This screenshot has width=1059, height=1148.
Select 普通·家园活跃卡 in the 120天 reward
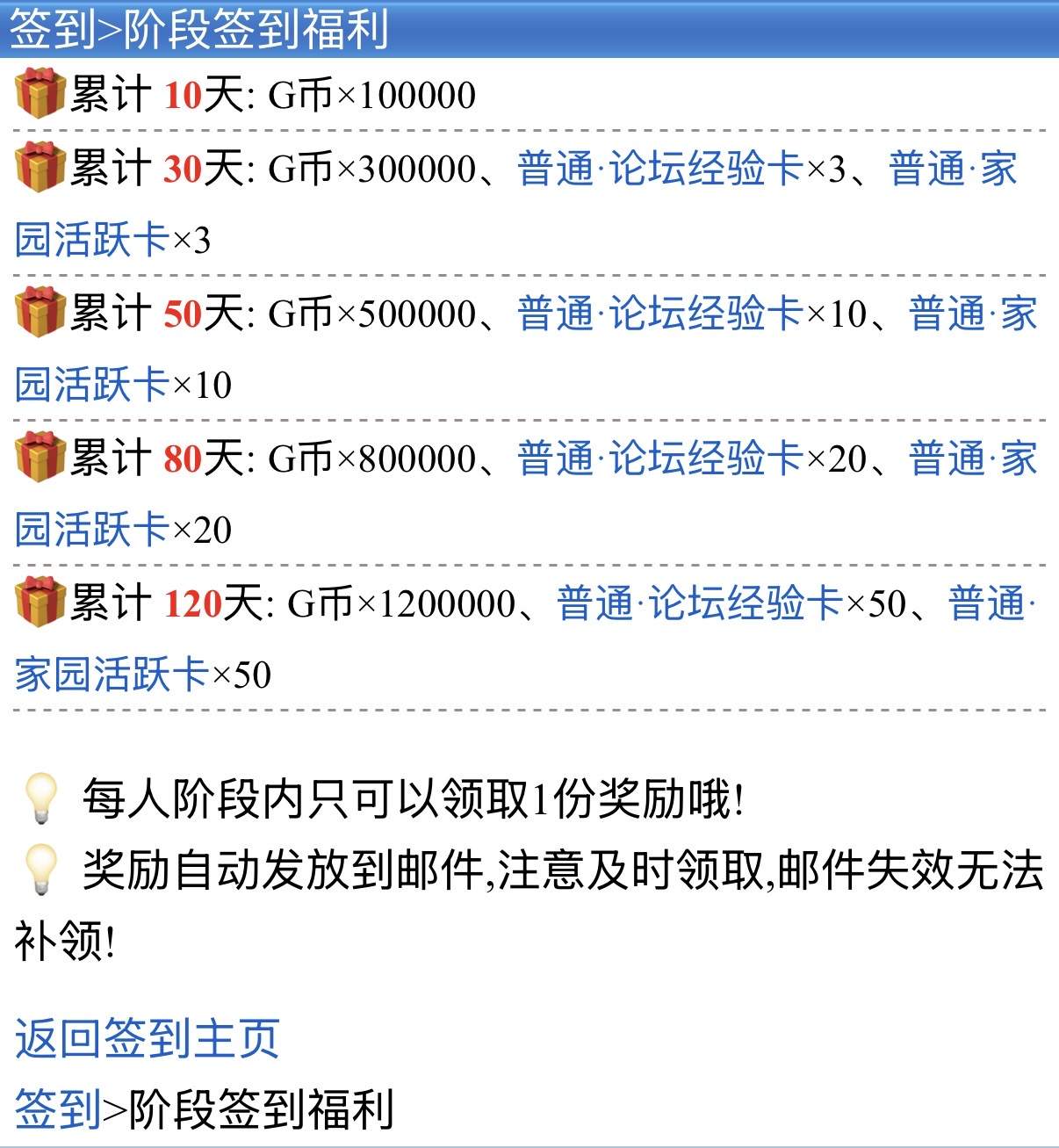(111, 675)
